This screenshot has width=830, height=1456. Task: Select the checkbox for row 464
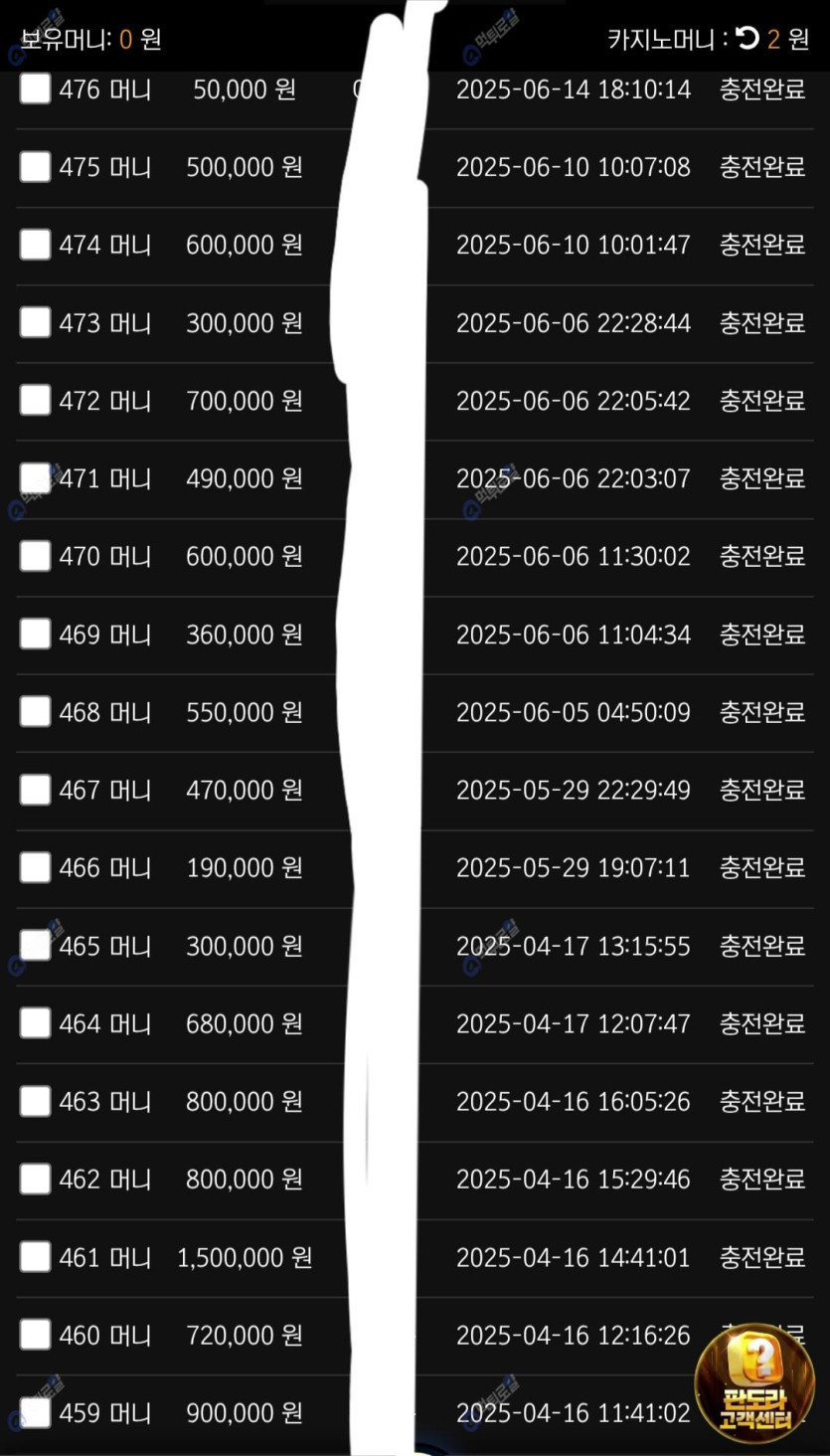[x=36, y=1023]
